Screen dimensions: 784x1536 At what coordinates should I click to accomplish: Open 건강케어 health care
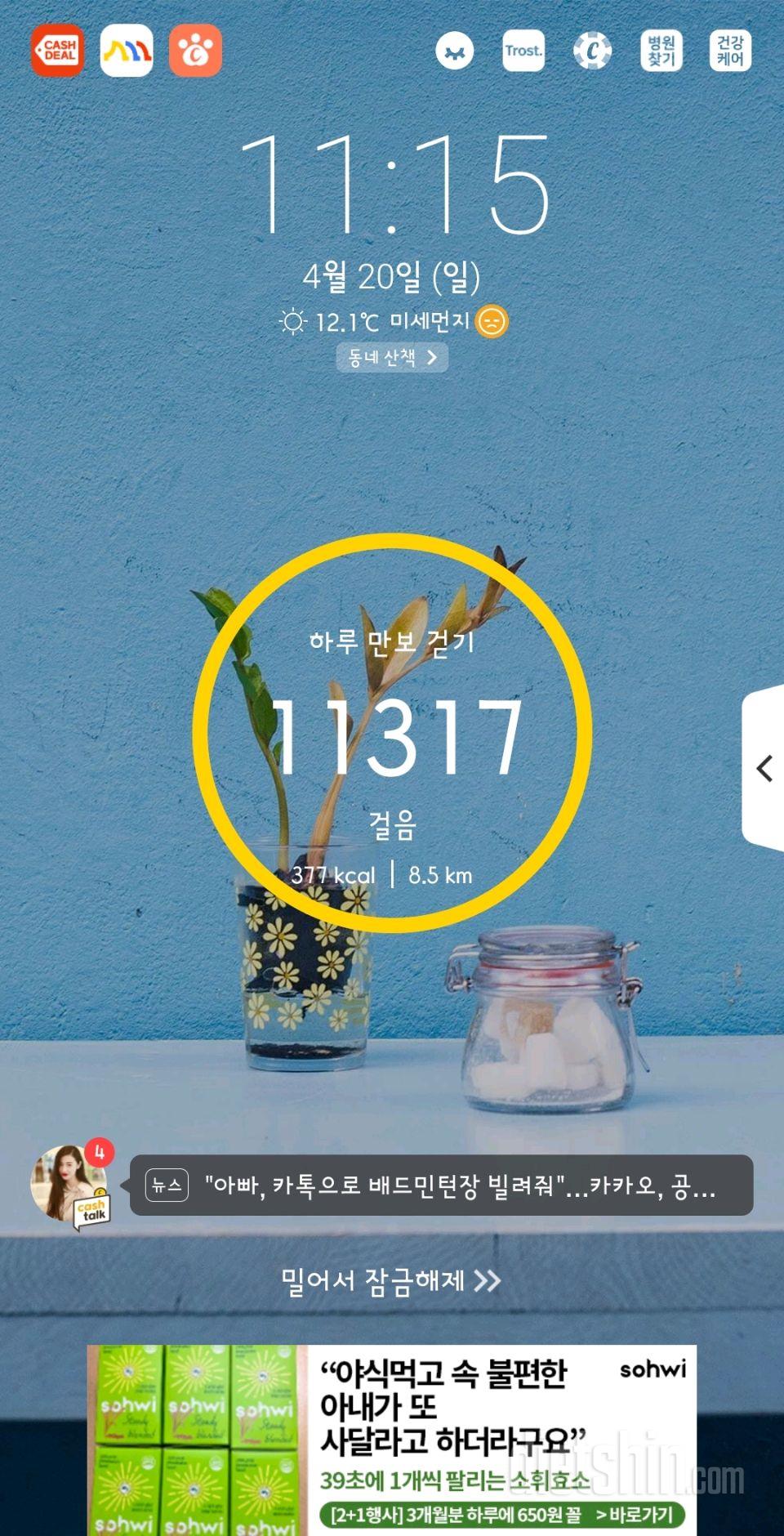pos(730,51)
